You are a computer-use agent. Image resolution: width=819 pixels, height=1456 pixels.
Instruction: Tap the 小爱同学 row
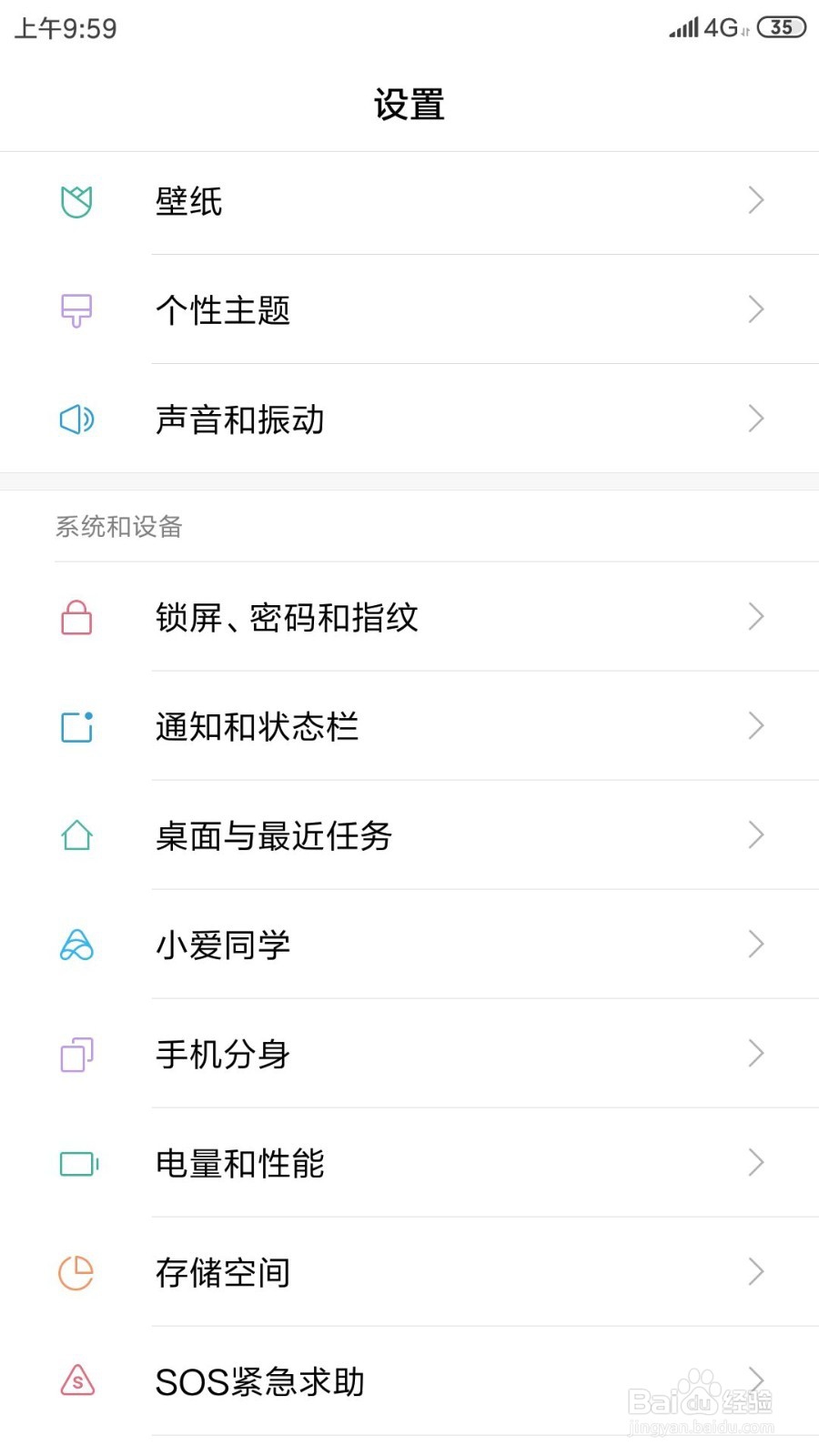pos(409,945)
